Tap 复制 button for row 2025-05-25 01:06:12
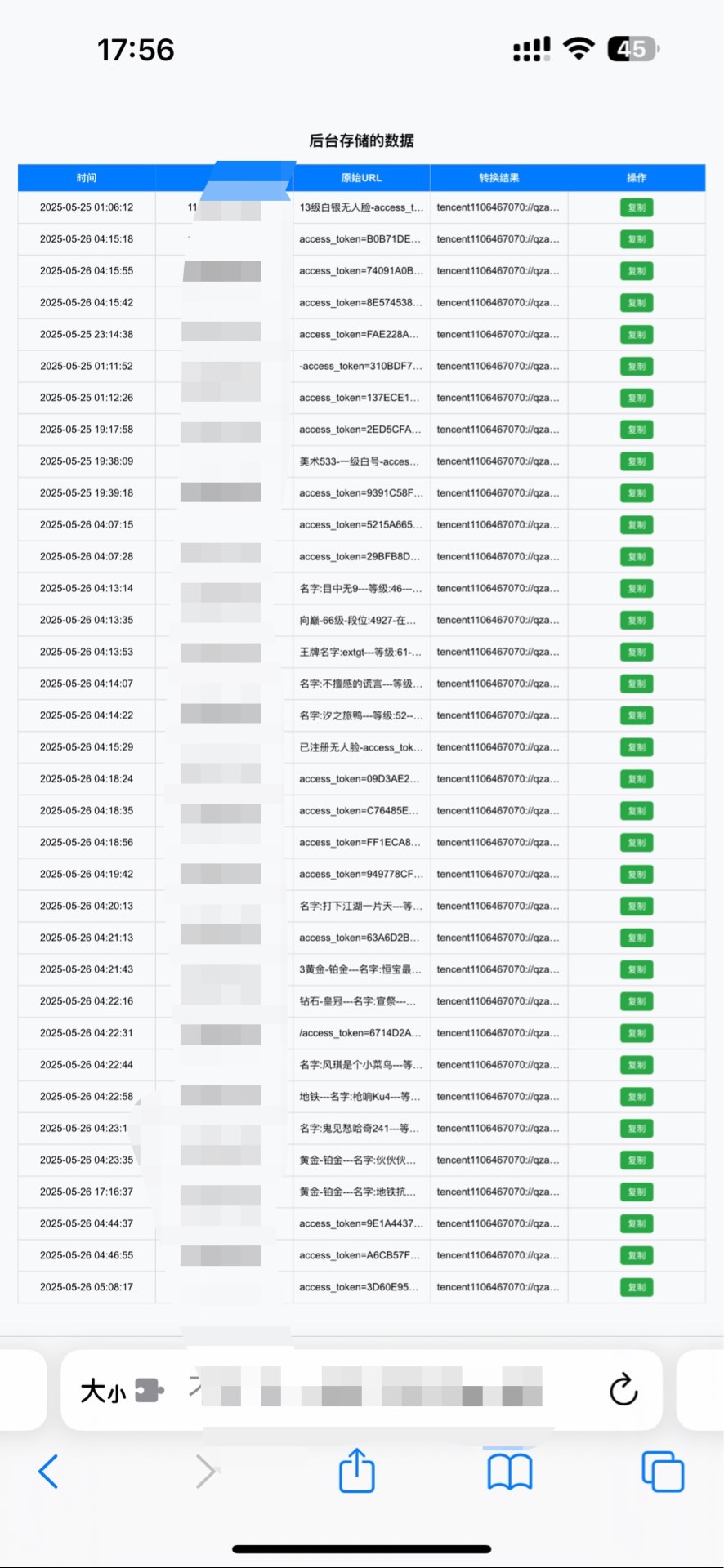Image resolution: width=724 pixels, height=1568 pixels. (x=636, y=207)
